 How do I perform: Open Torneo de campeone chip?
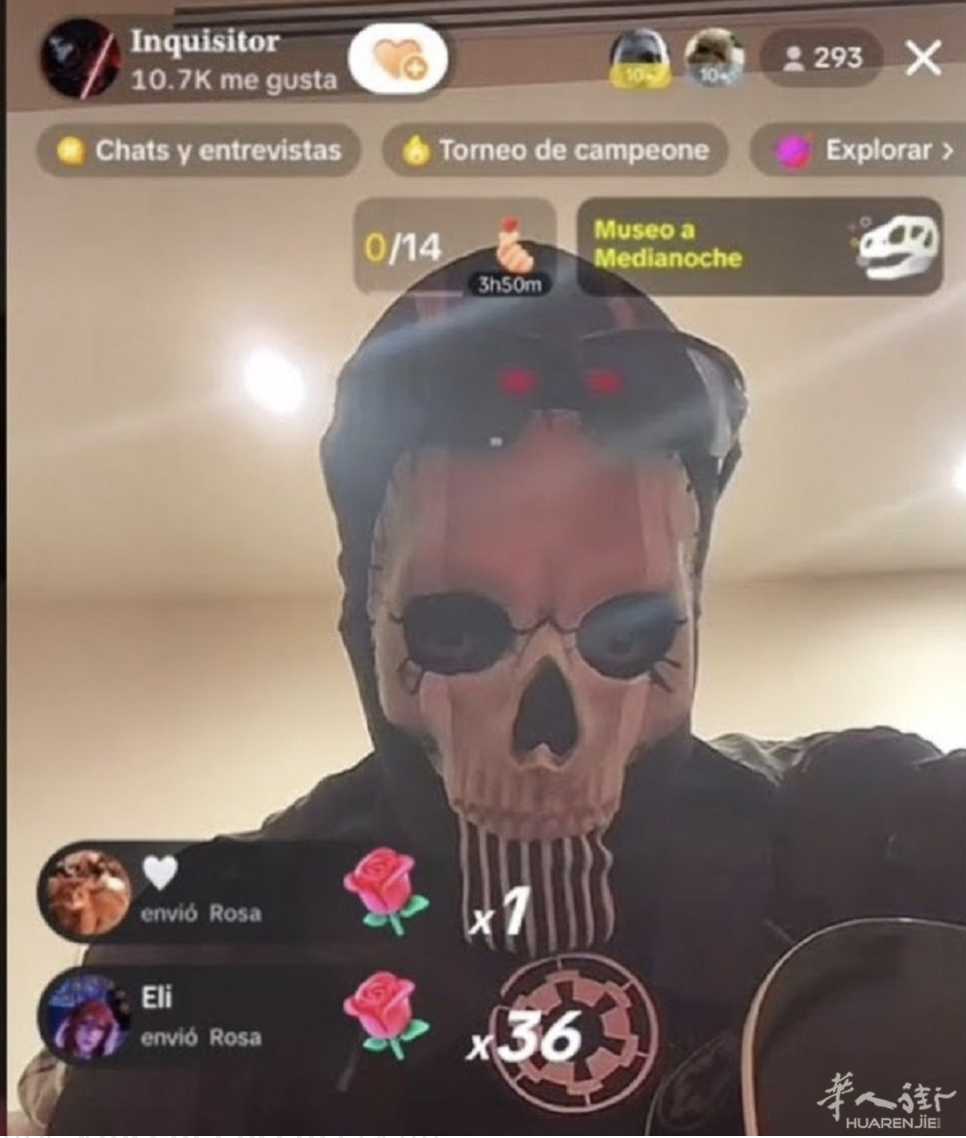555,151
